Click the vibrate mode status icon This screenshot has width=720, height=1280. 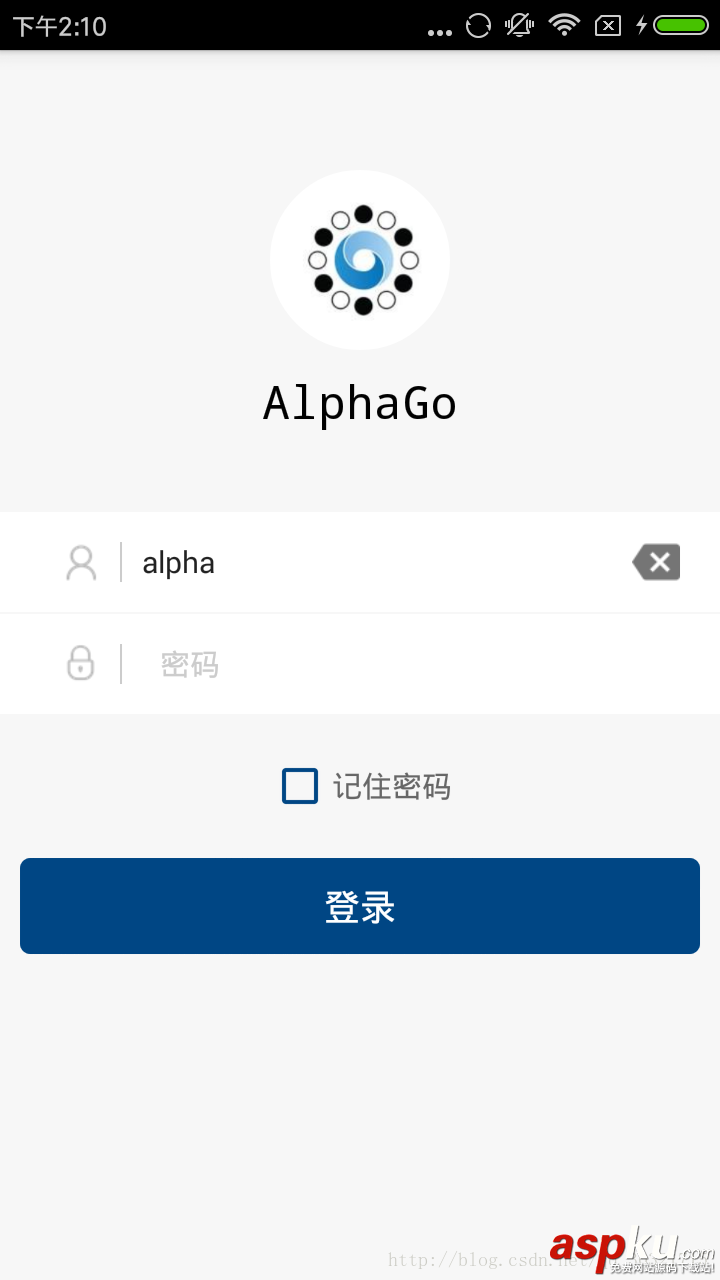(x=518, y=26)
